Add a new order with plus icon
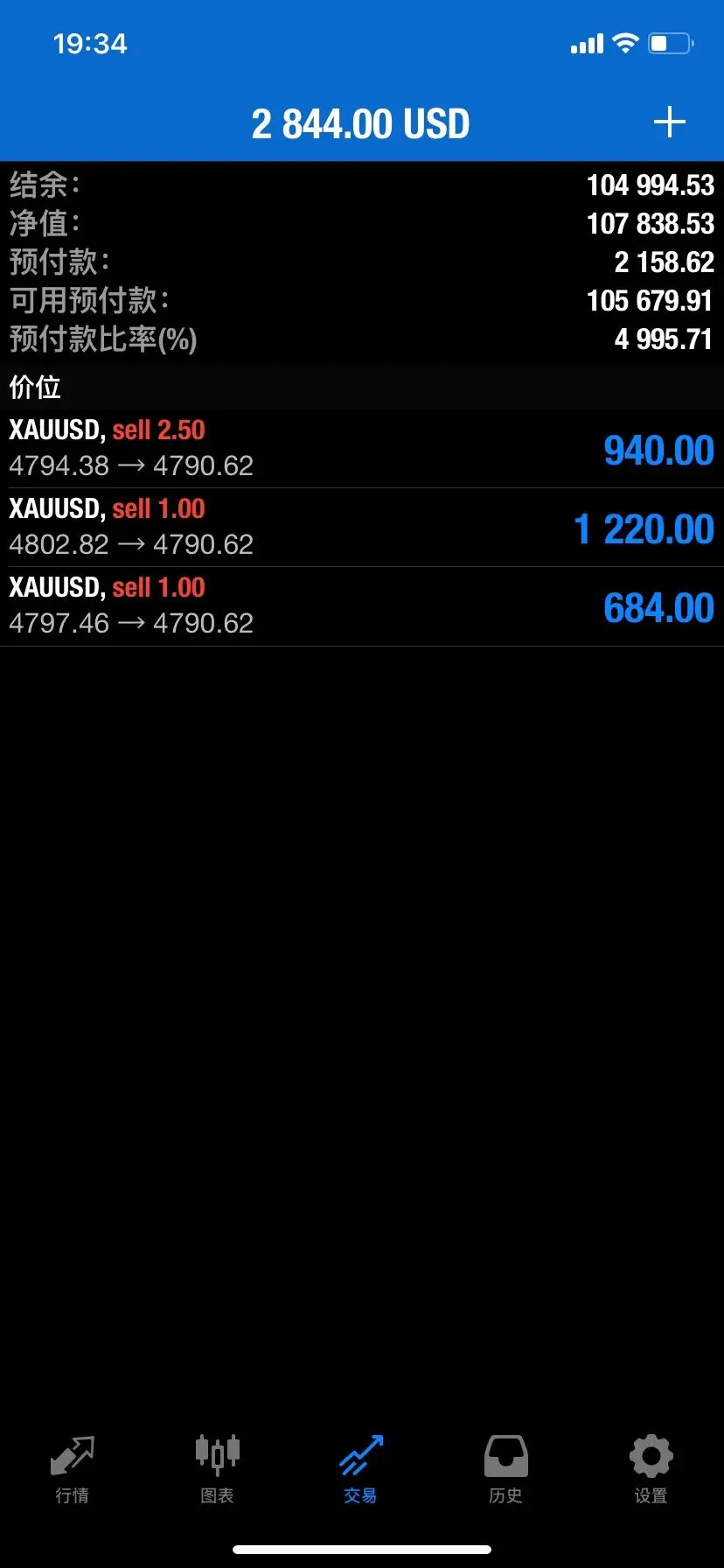This screenshot has height=1568, width=724. point(669,122)
